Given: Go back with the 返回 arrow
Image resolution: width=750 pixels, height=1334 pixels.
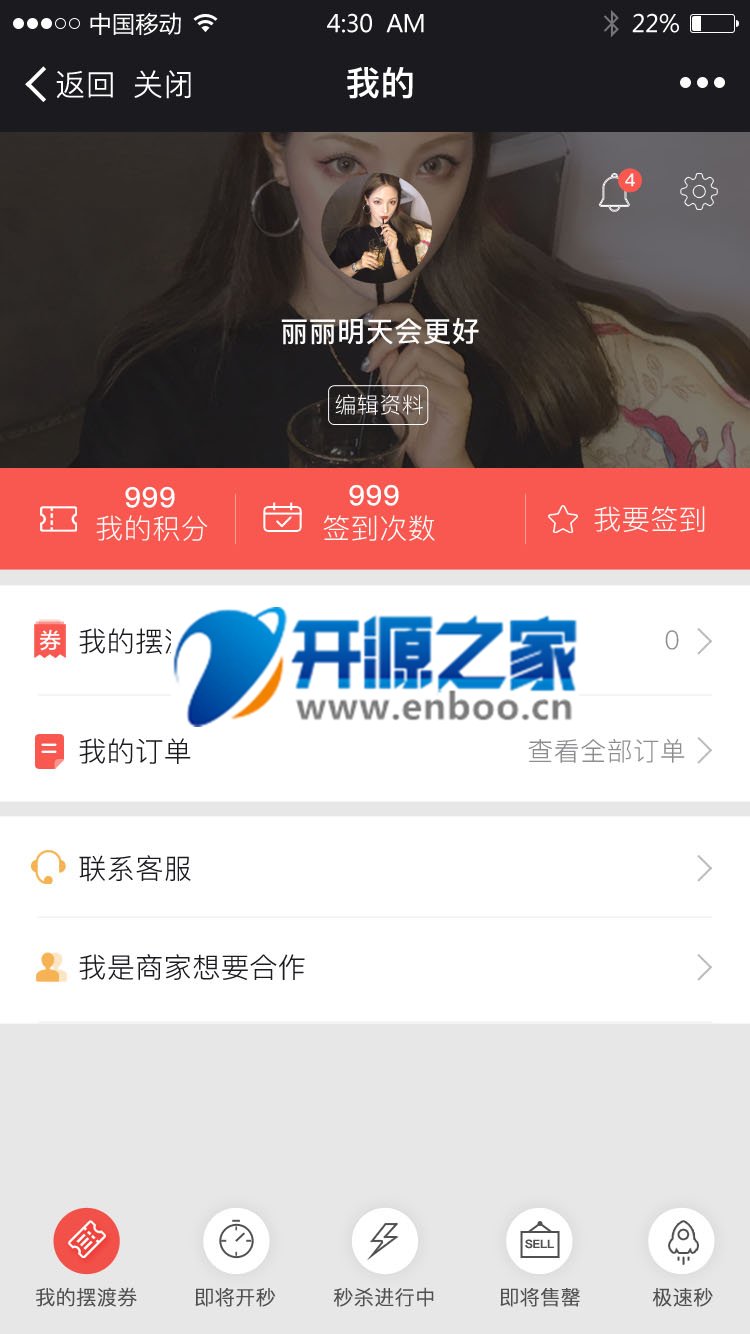Looking at the screenshot, I should 70,85.
